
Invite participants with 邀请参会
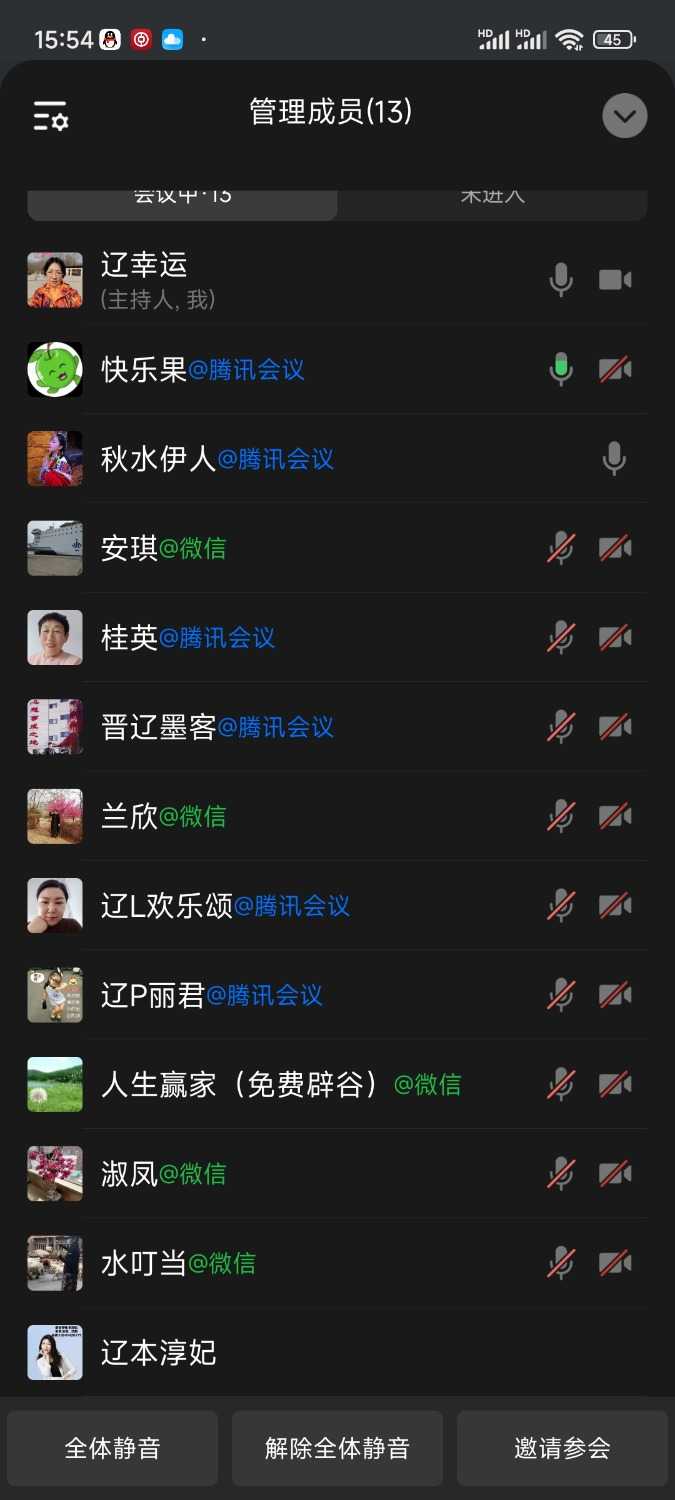(x=562, y=1448)
